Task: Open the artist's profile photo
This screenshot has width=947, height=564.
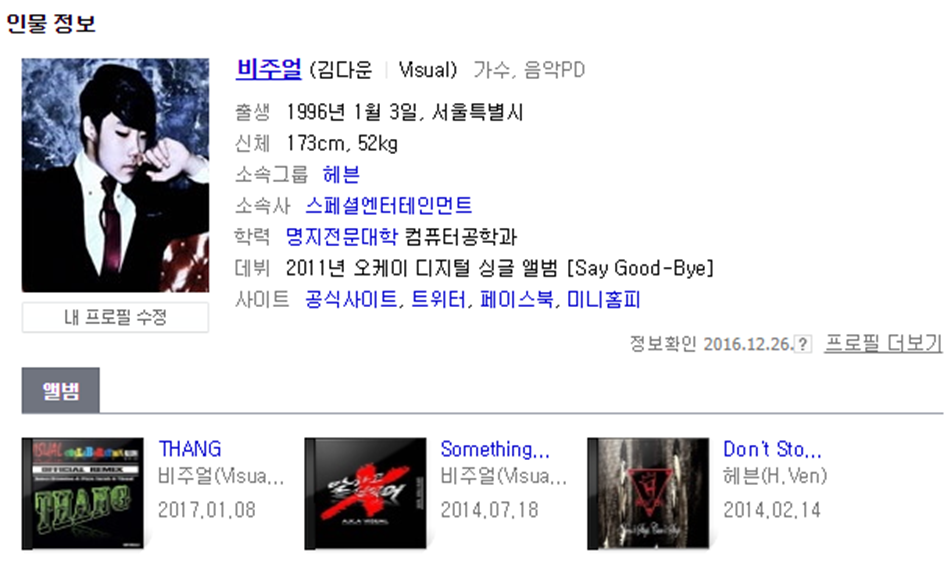Action: (115, 175)
